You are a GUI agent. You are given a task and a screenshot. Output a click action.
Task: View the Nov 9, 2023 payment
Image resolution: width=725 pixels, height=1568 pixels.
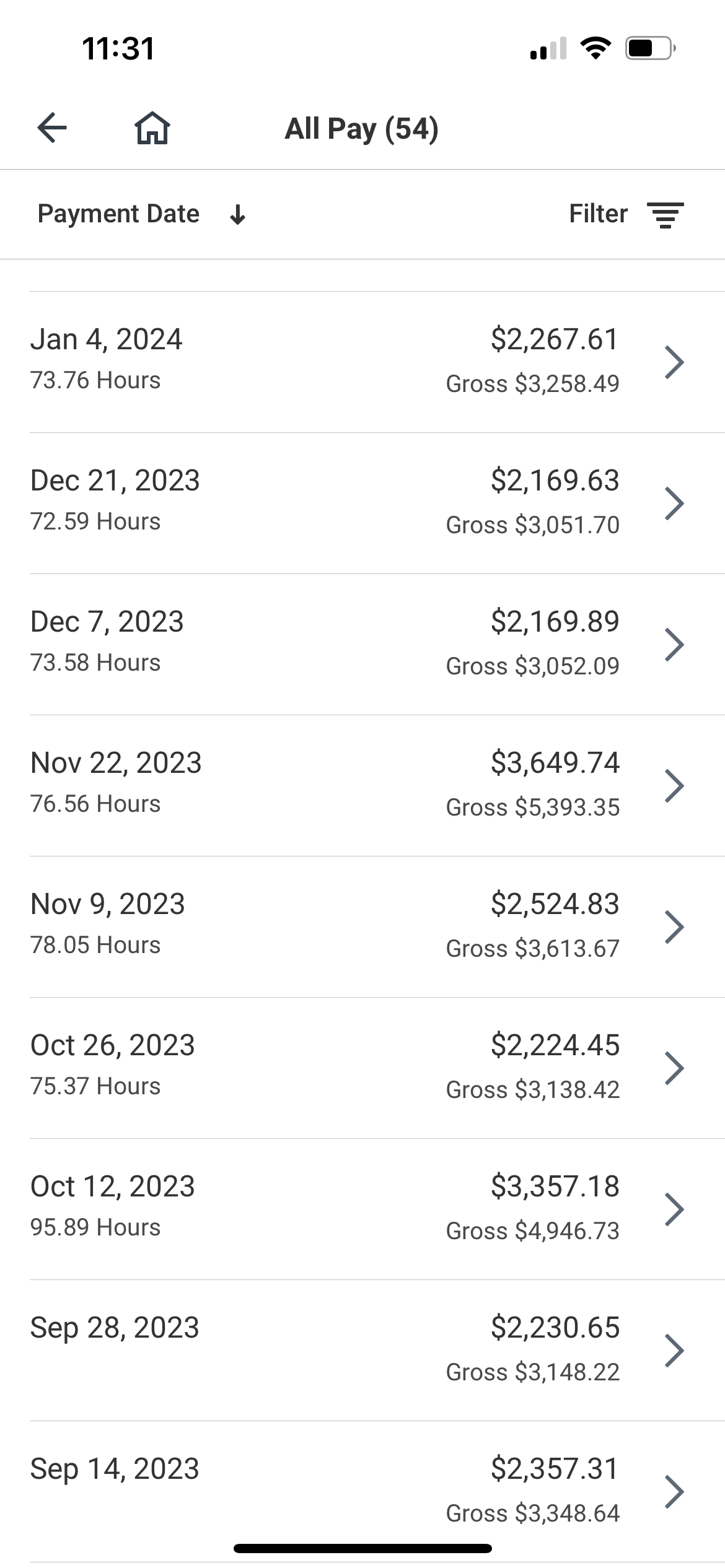[362, 926]
